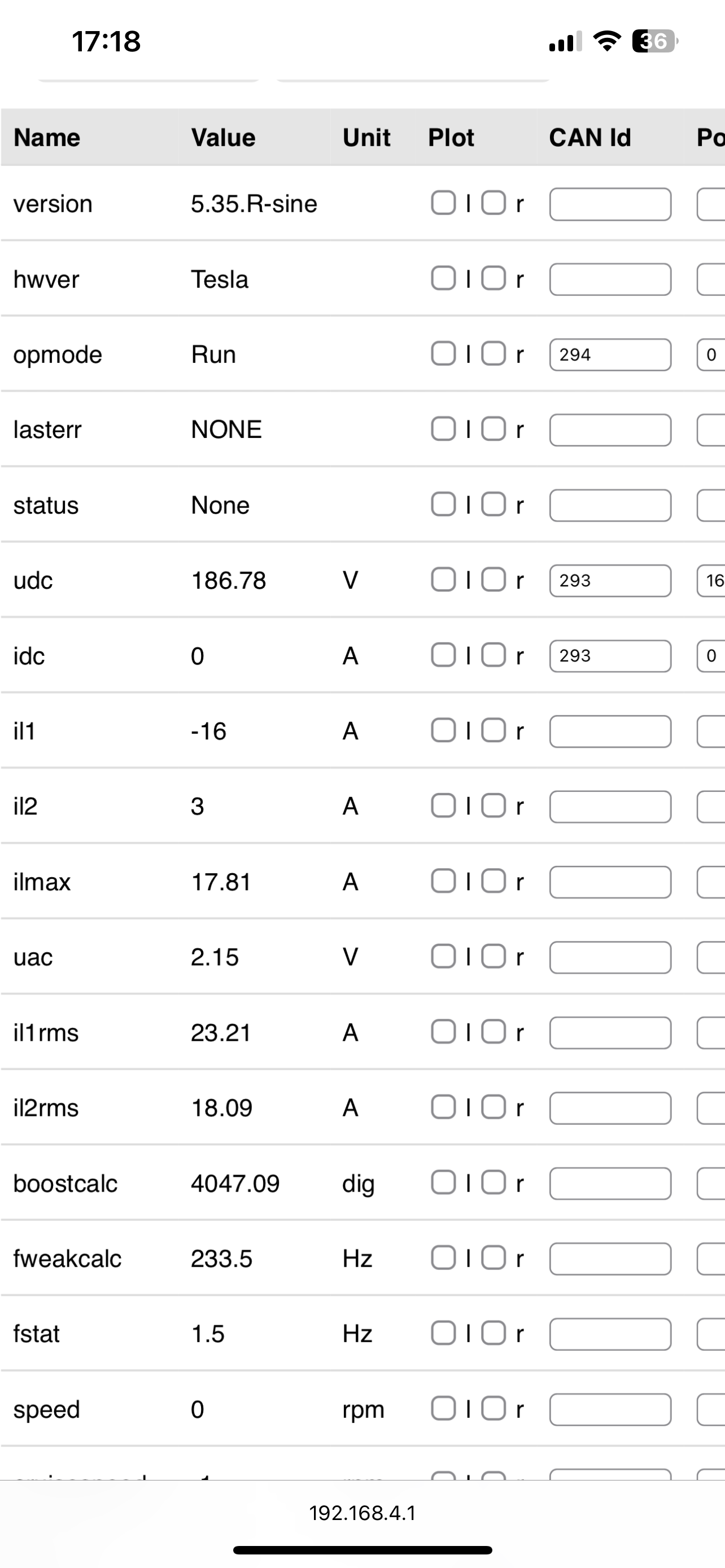The image size is (725, 1568).
Task: Focus the CAN Id field for boostcalc
Action: 610,1183
